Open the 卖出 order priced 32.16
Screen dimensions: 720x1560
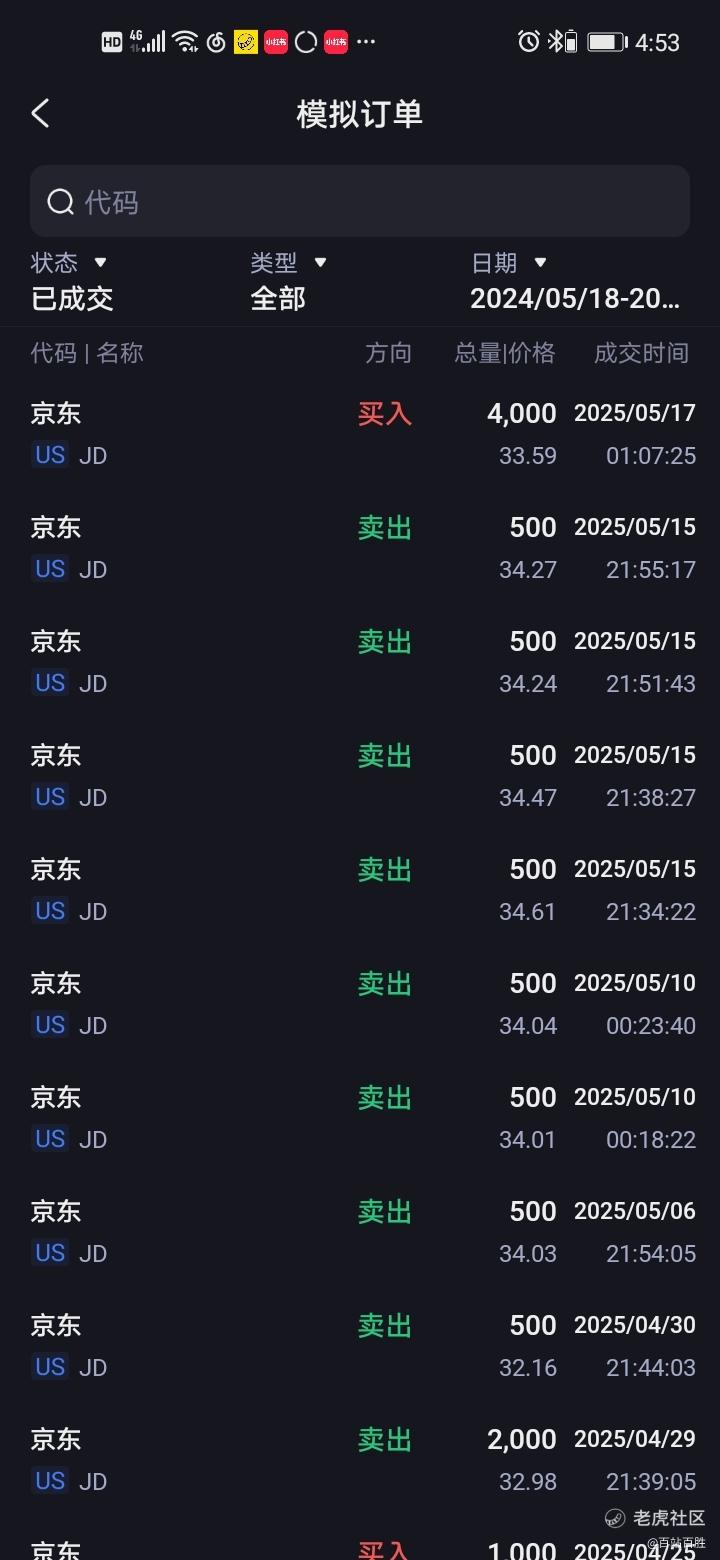click(360, 1346)
